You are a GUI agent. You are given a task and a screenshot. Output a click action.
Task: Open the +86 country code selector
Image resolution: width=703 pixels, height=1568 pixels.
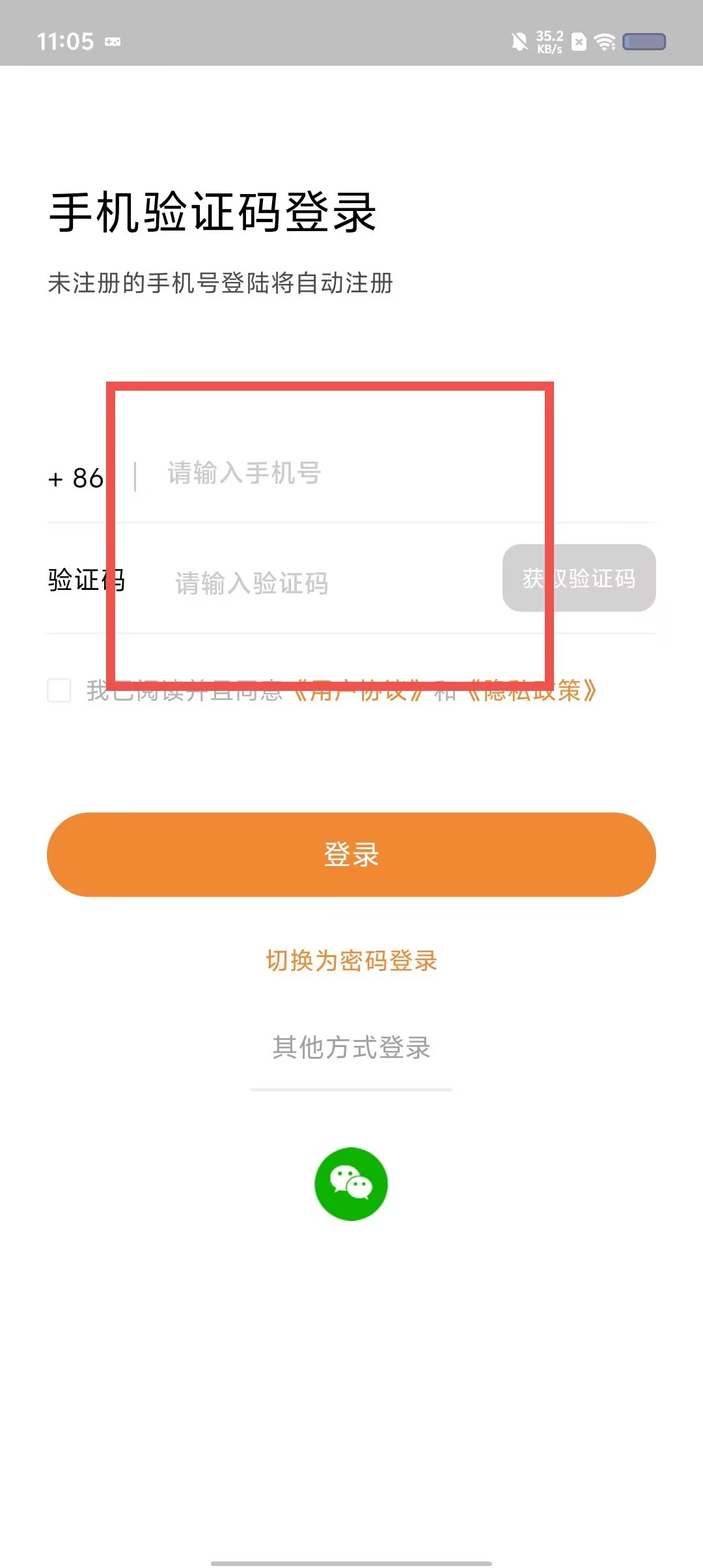pos(76,478)
